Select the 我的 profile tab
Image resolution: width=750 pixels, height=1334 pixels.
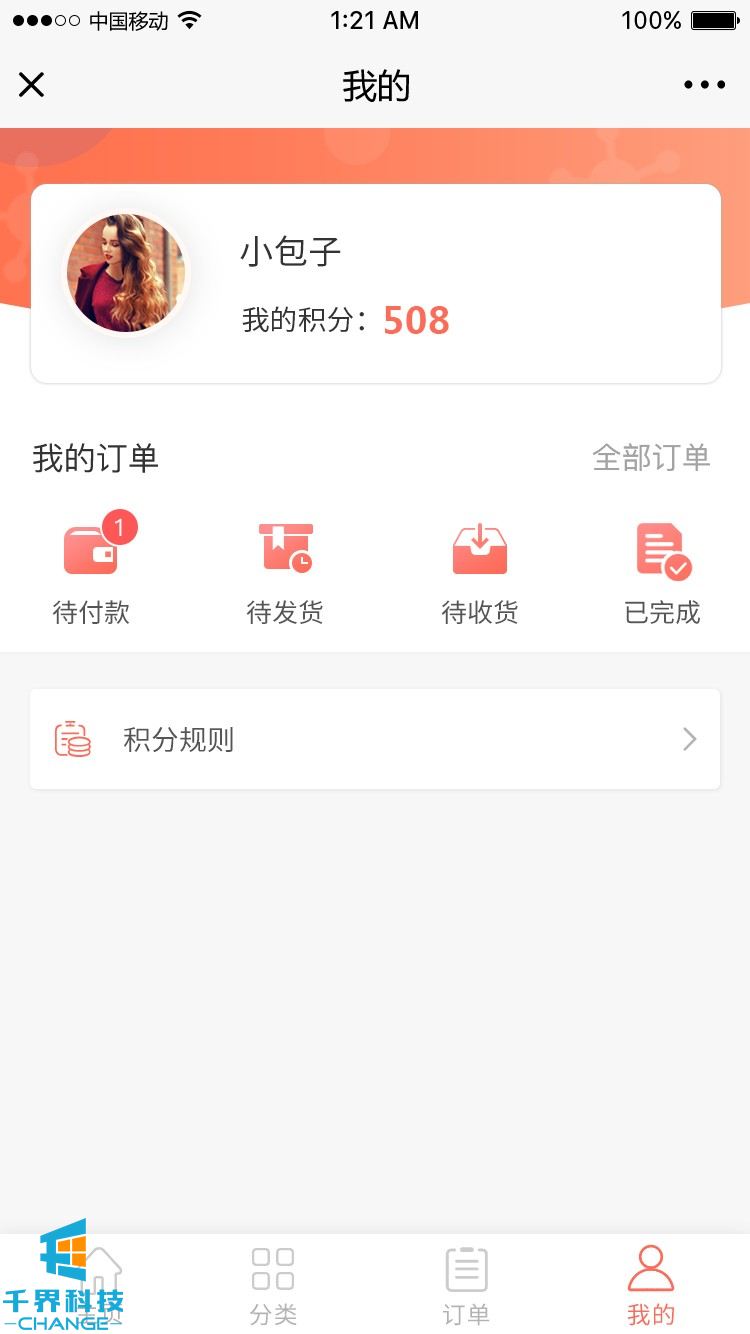pos(651,1284)
